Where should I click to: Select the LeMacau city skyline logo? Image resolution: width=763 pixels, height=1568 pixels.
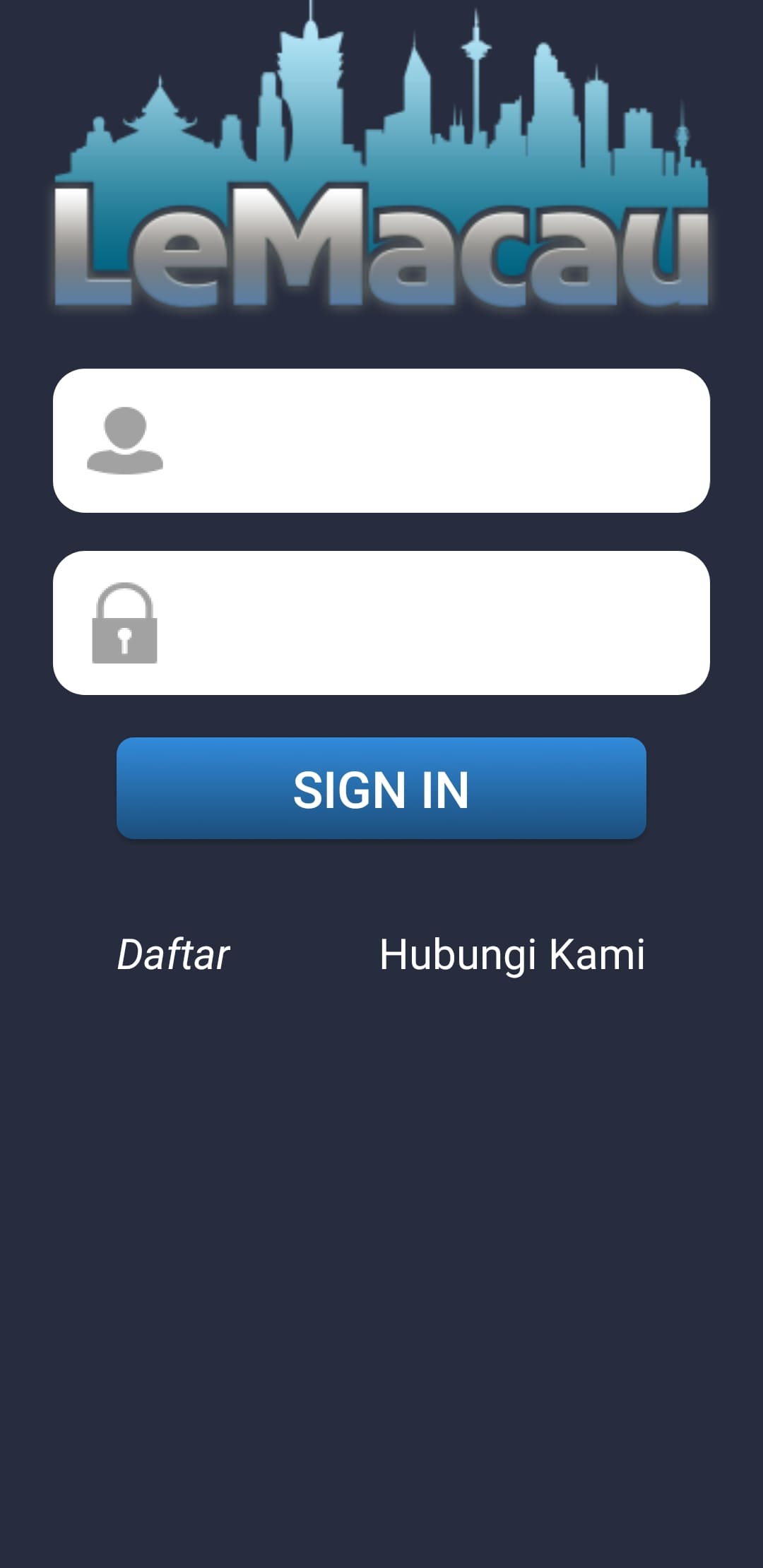(x=381, y=162)
